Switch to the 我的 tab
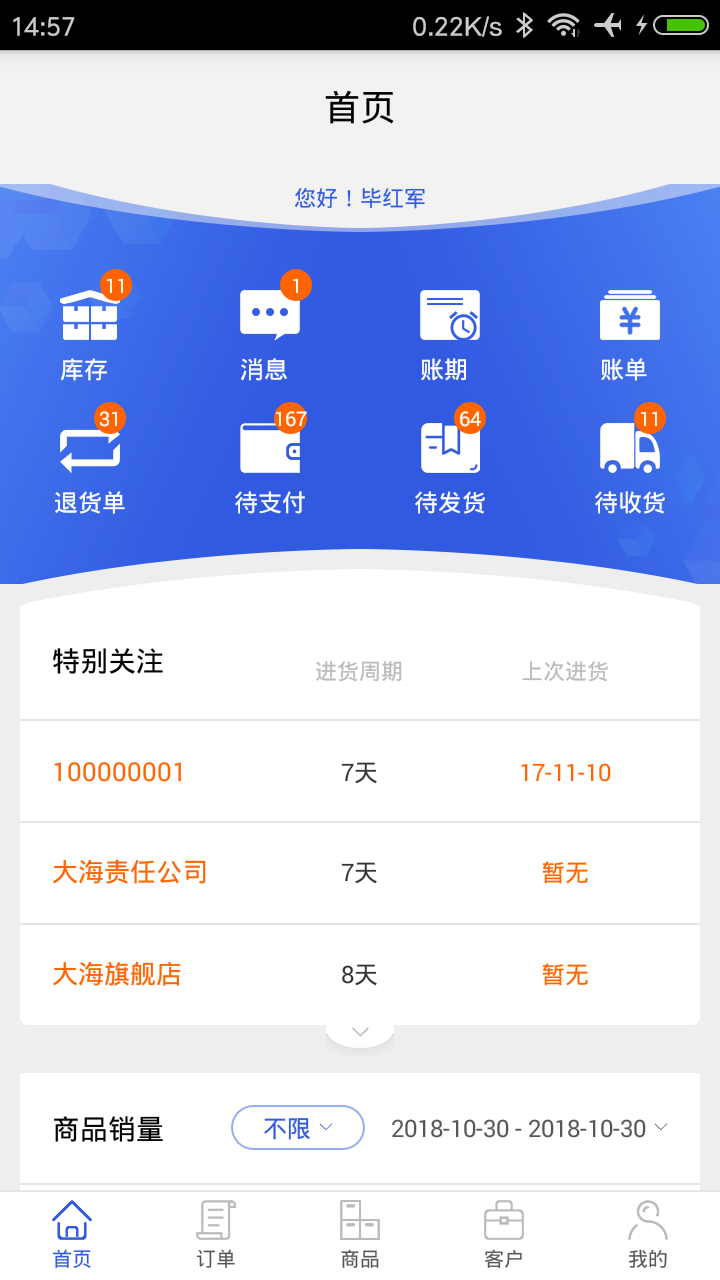The width and height of the screenshot is (720, 1280). 648,1235
